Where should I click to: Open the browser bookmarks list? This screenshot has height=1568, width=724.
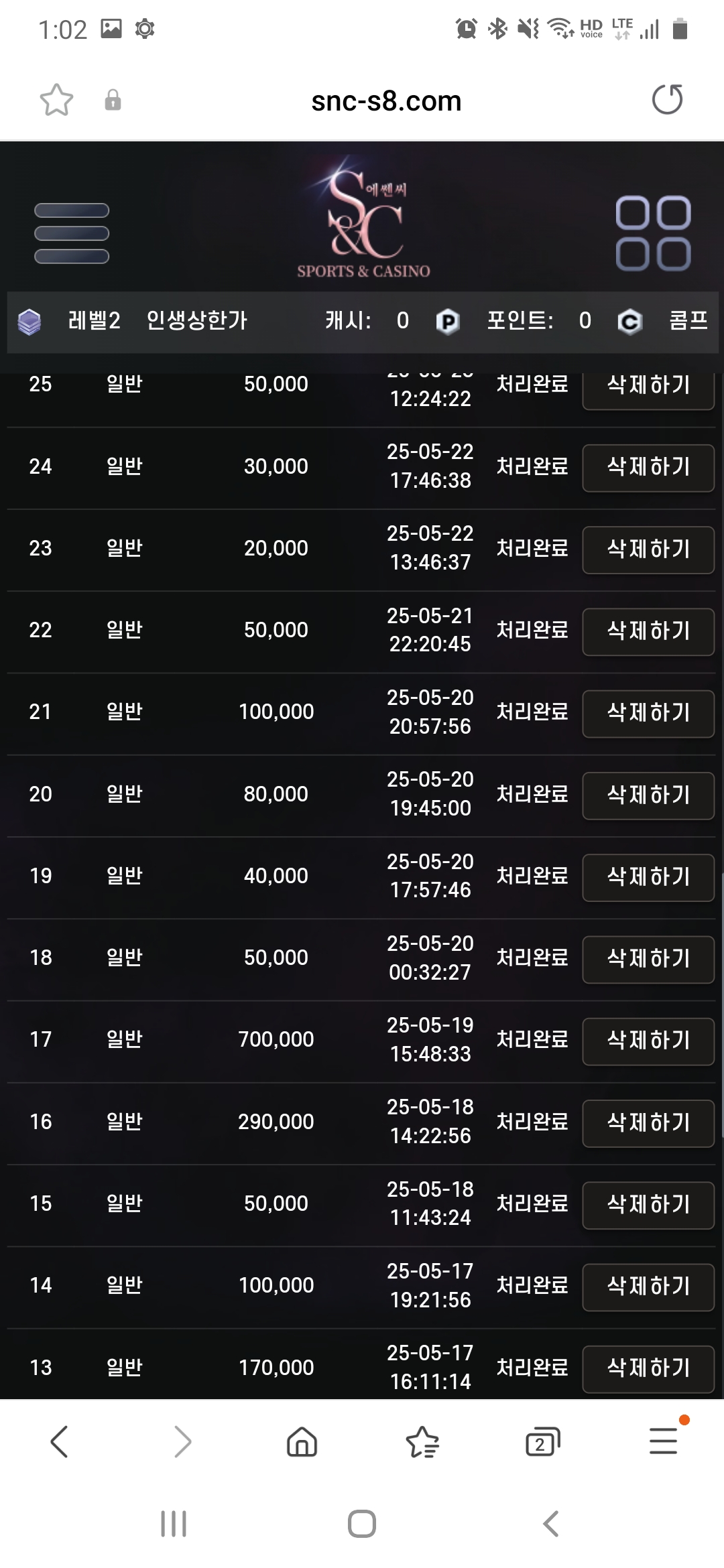coord(422,1442)
